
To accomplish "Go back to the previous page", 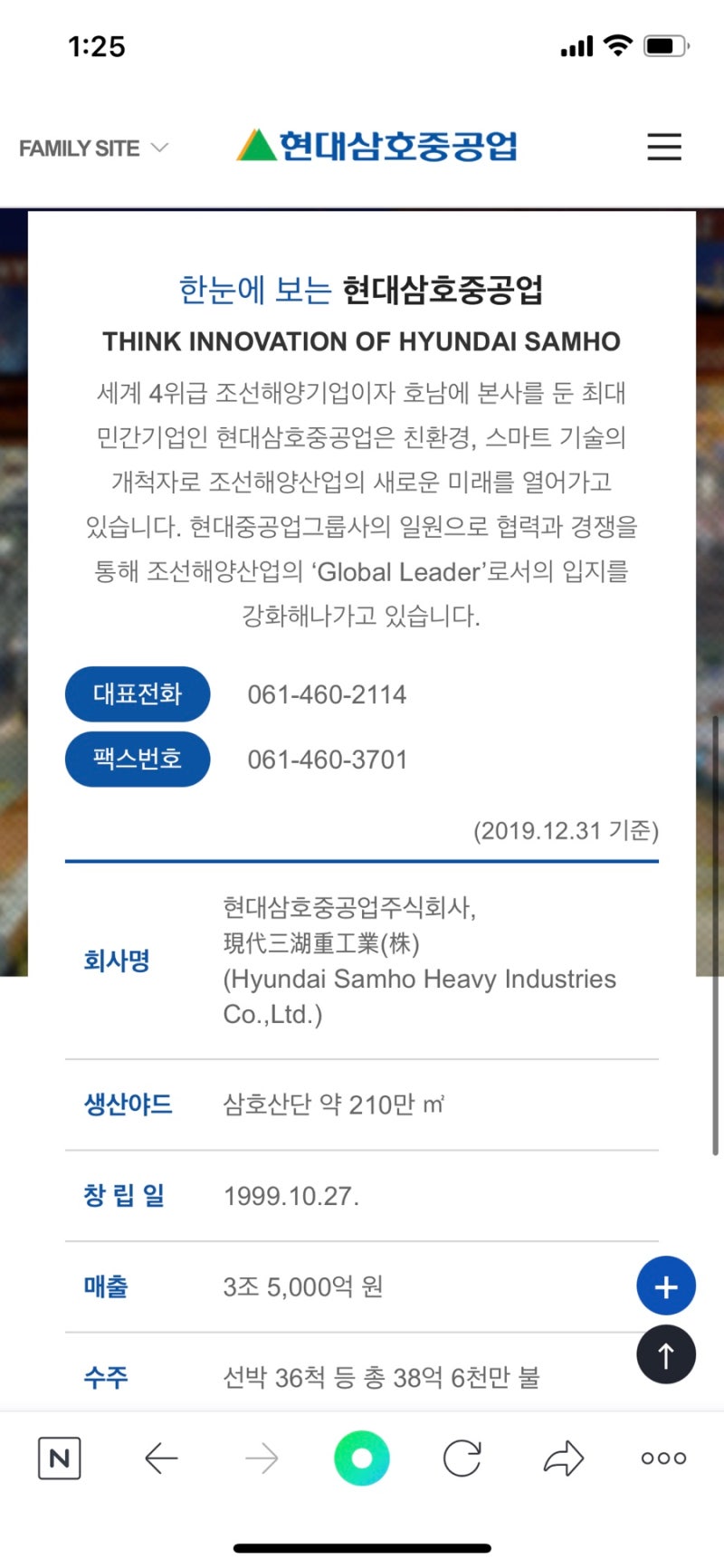I will (x=161, y=1458).
